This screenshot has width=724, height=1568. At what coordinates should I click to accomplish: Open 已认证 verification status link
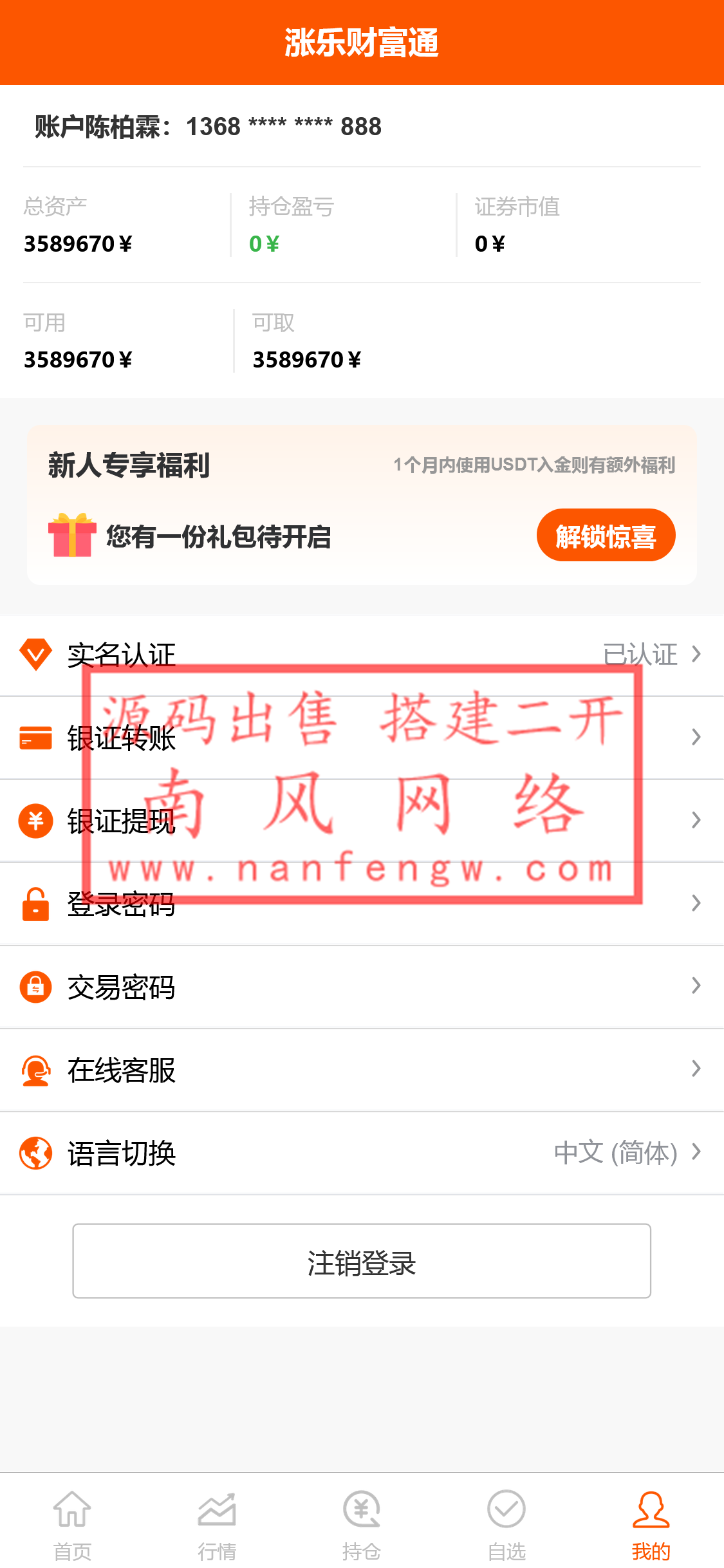click(642, 654)
